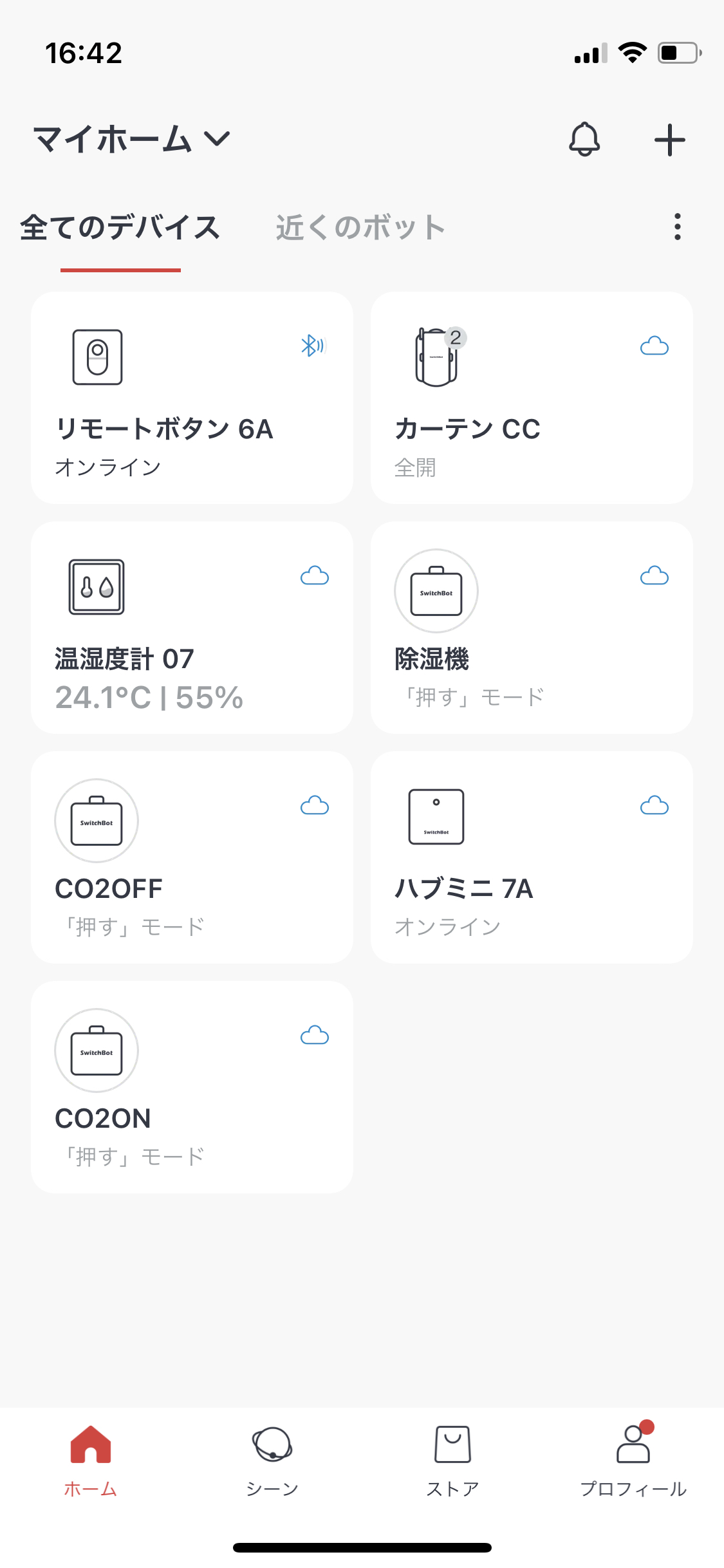Screen dimensions: 724x1568
Task: Tap the plus icon to add a device
Action: click(x=669, y=138)
